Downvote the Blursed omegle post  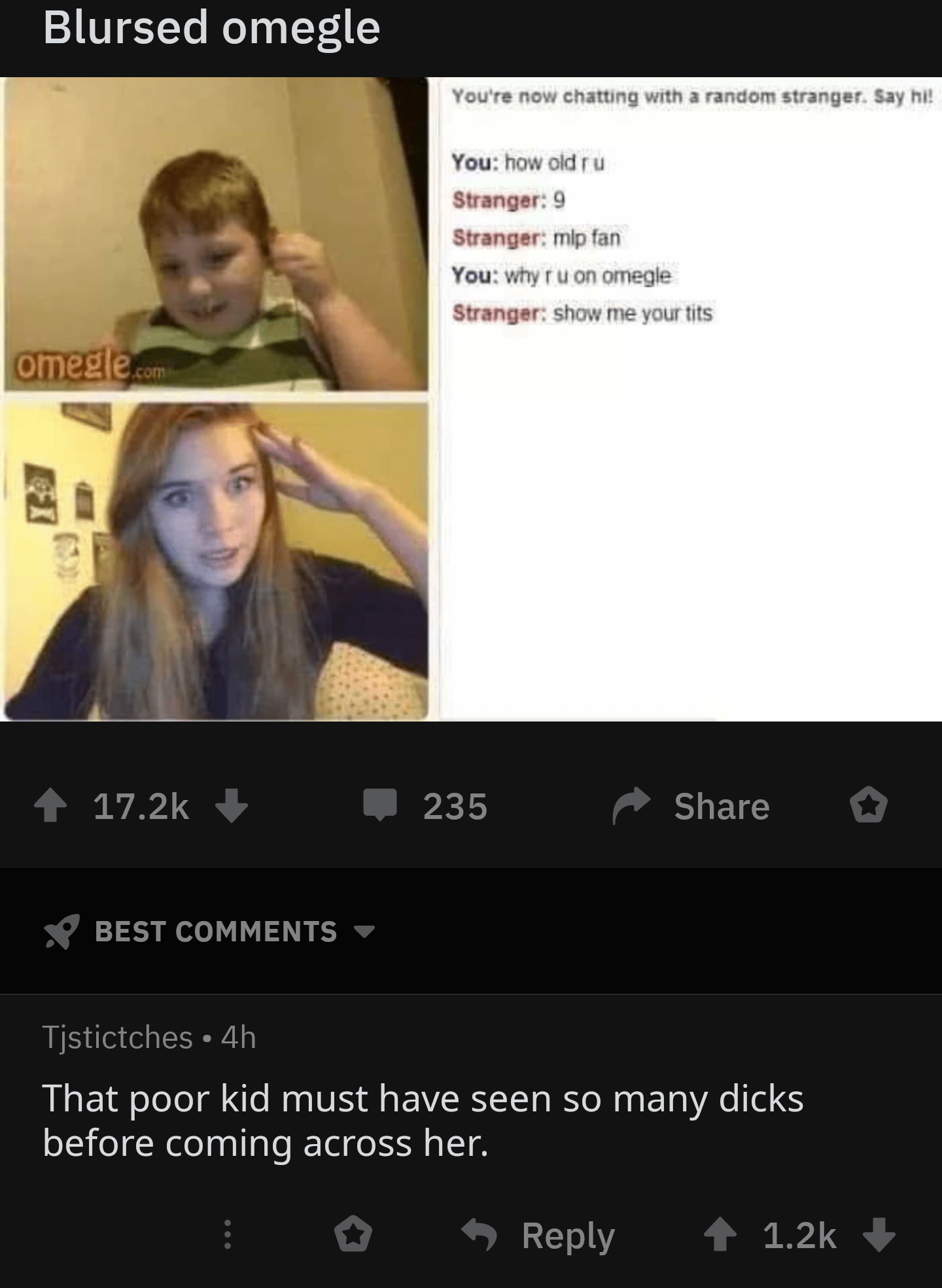(x=232, y=806)
